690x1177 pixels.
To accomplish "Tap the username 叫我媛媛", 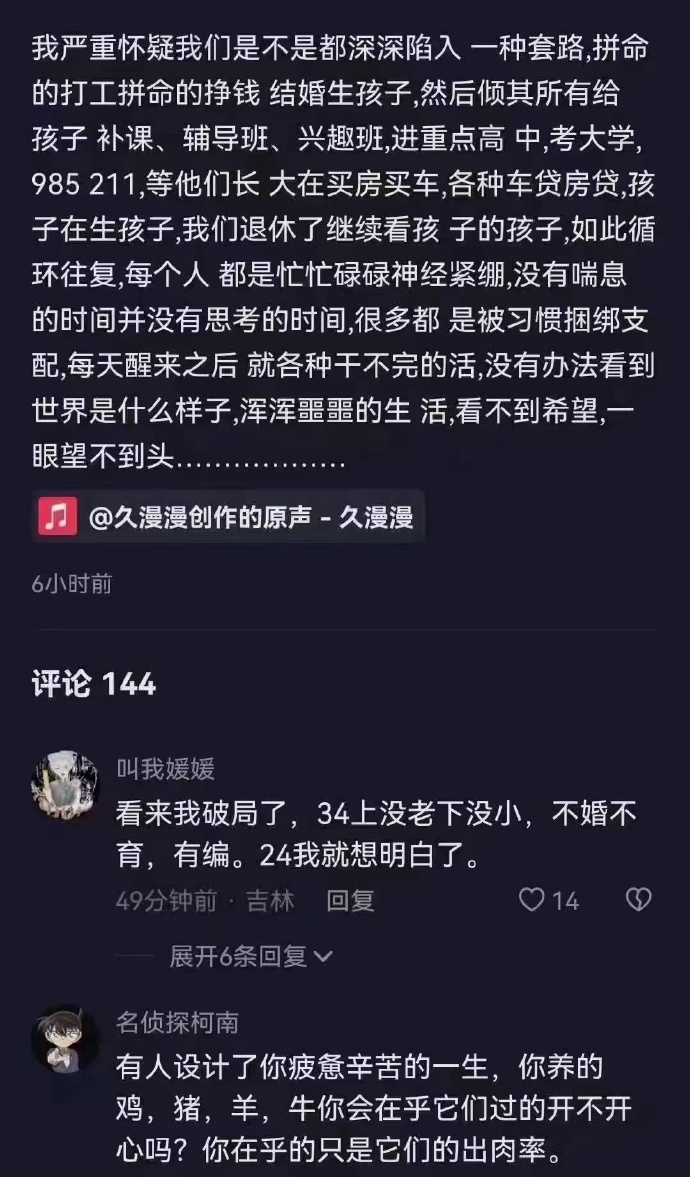I will pos(165,769).
